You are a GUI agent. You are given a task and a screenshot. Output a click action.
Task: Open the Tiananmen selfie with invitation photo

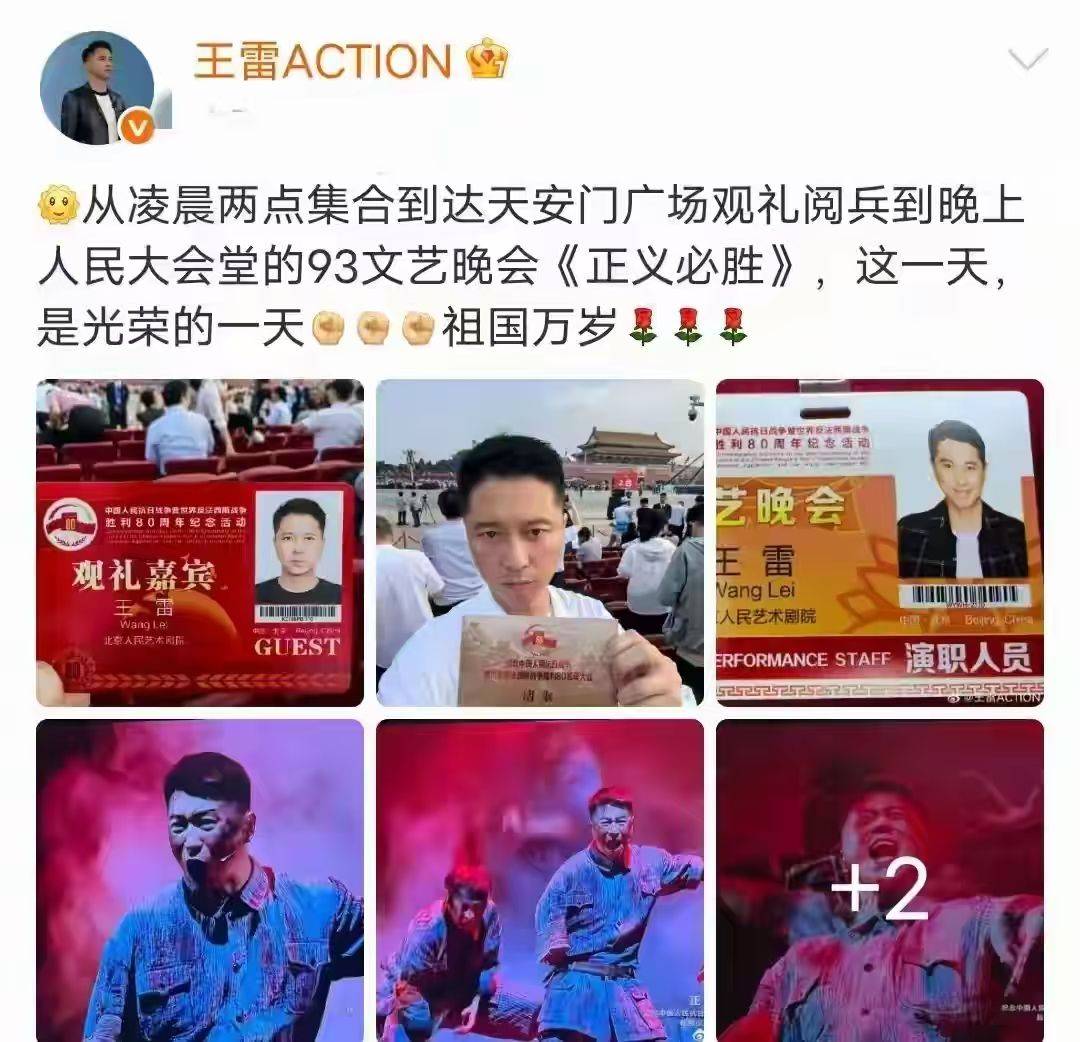click(539, 542)
